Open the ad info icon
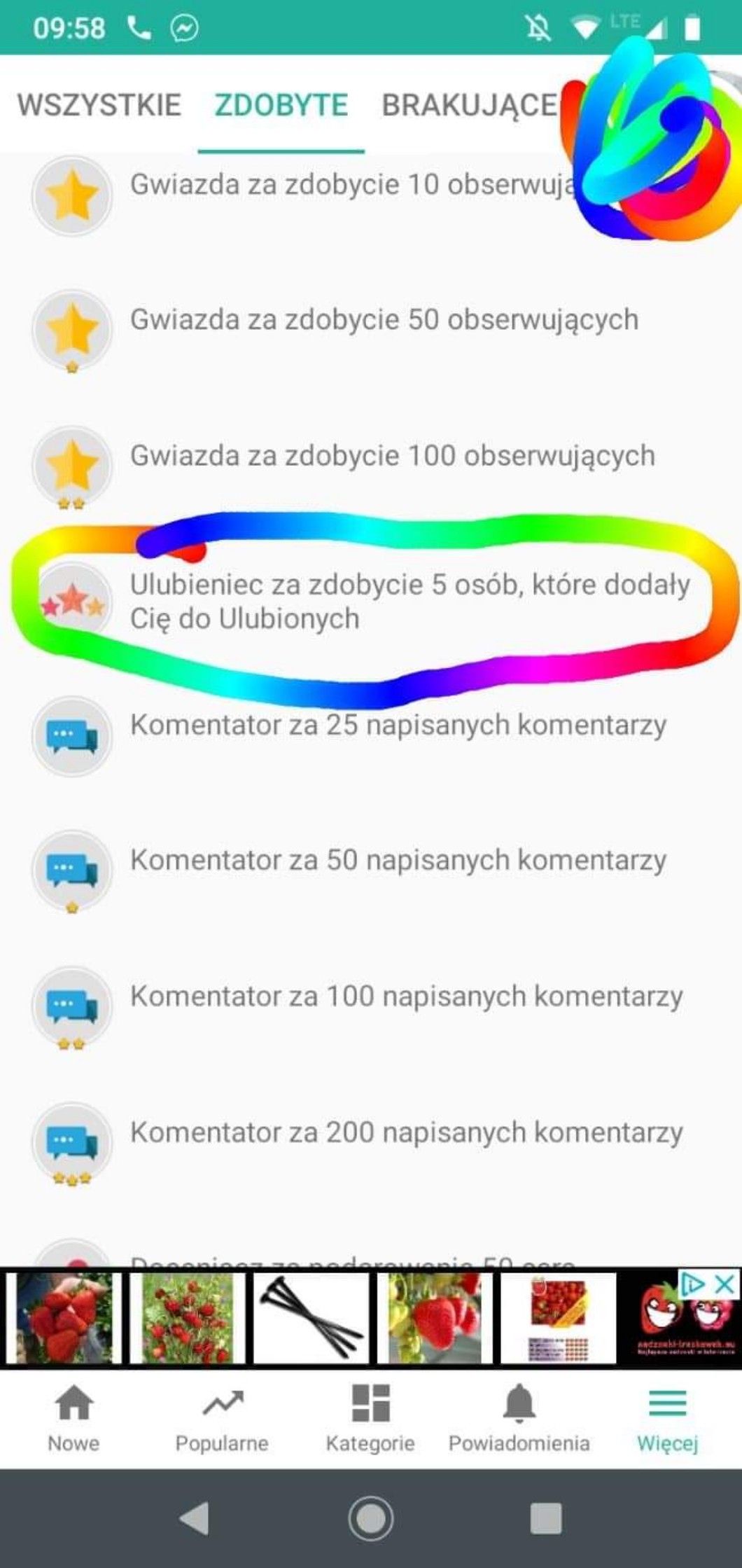 693,1284
